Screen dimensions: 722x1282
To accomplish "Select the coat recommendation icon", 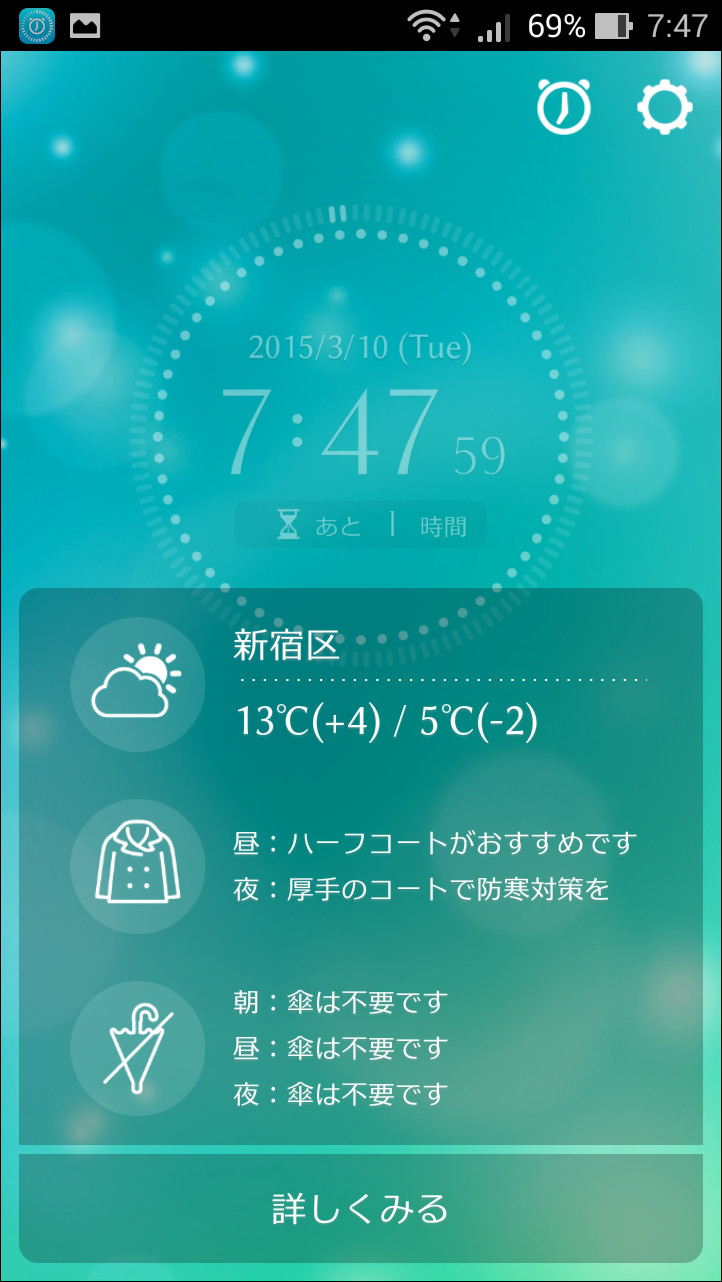I will 137,866.
